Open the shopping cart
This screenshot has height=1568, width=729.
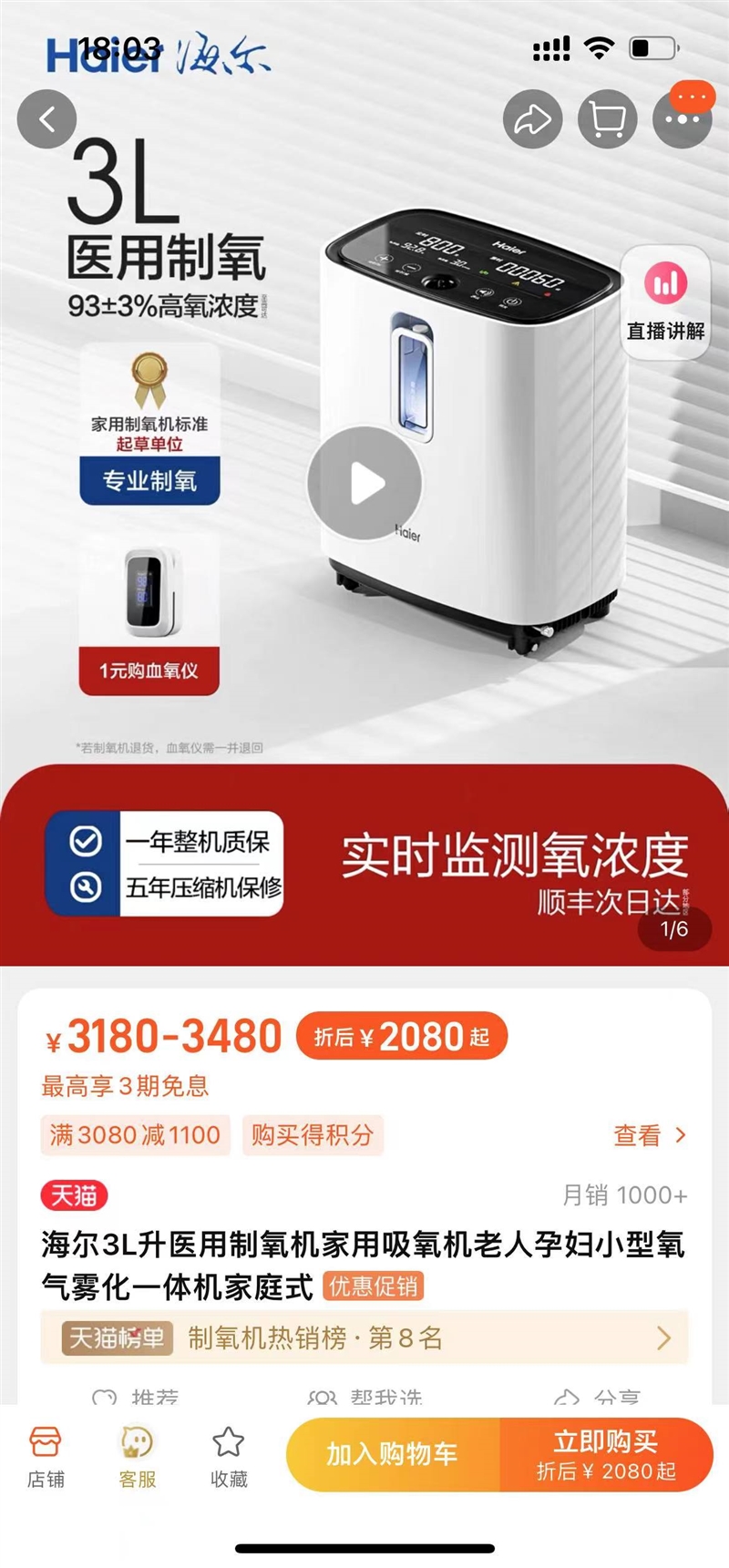(x=607, y=119)
